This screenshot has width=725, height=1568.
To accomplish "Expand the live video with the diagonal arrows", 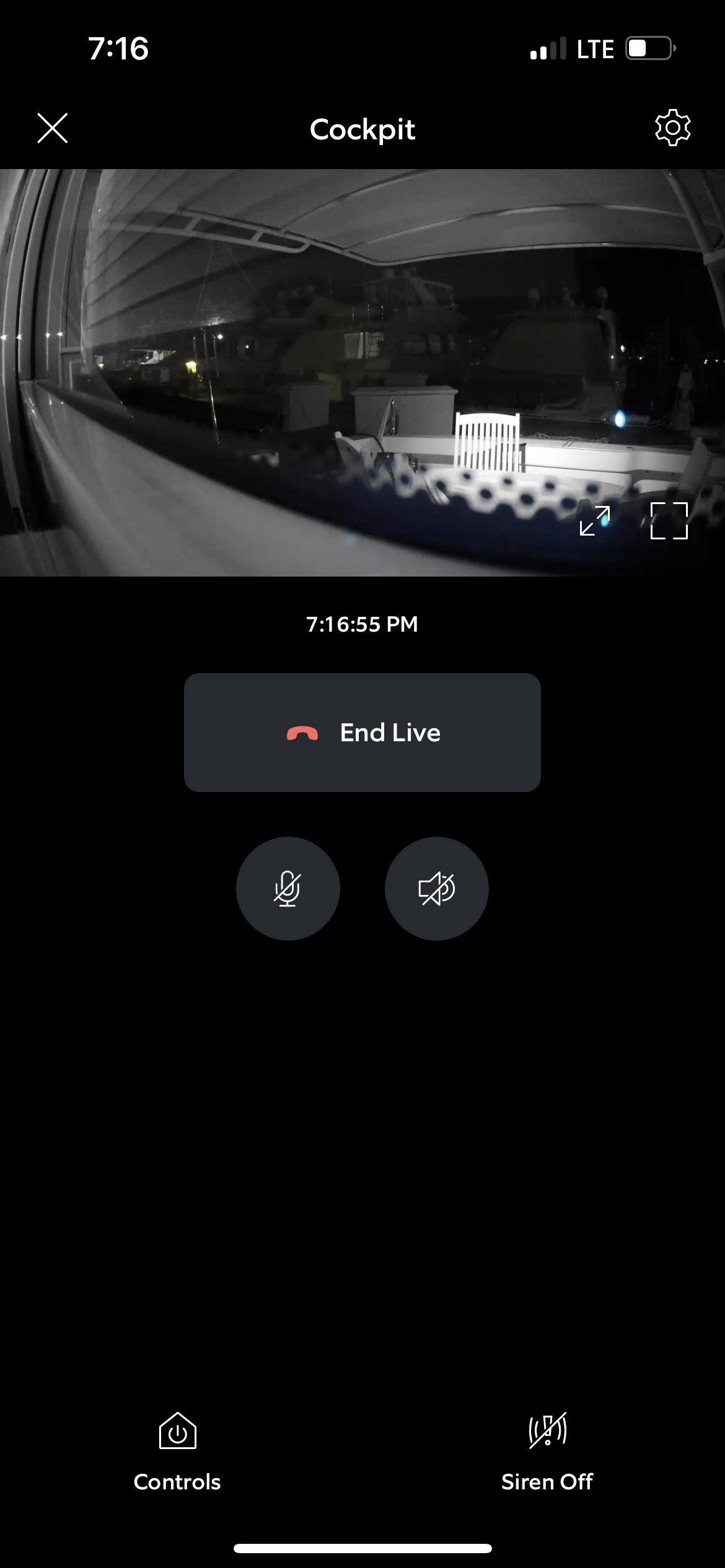I will [594, 521].
